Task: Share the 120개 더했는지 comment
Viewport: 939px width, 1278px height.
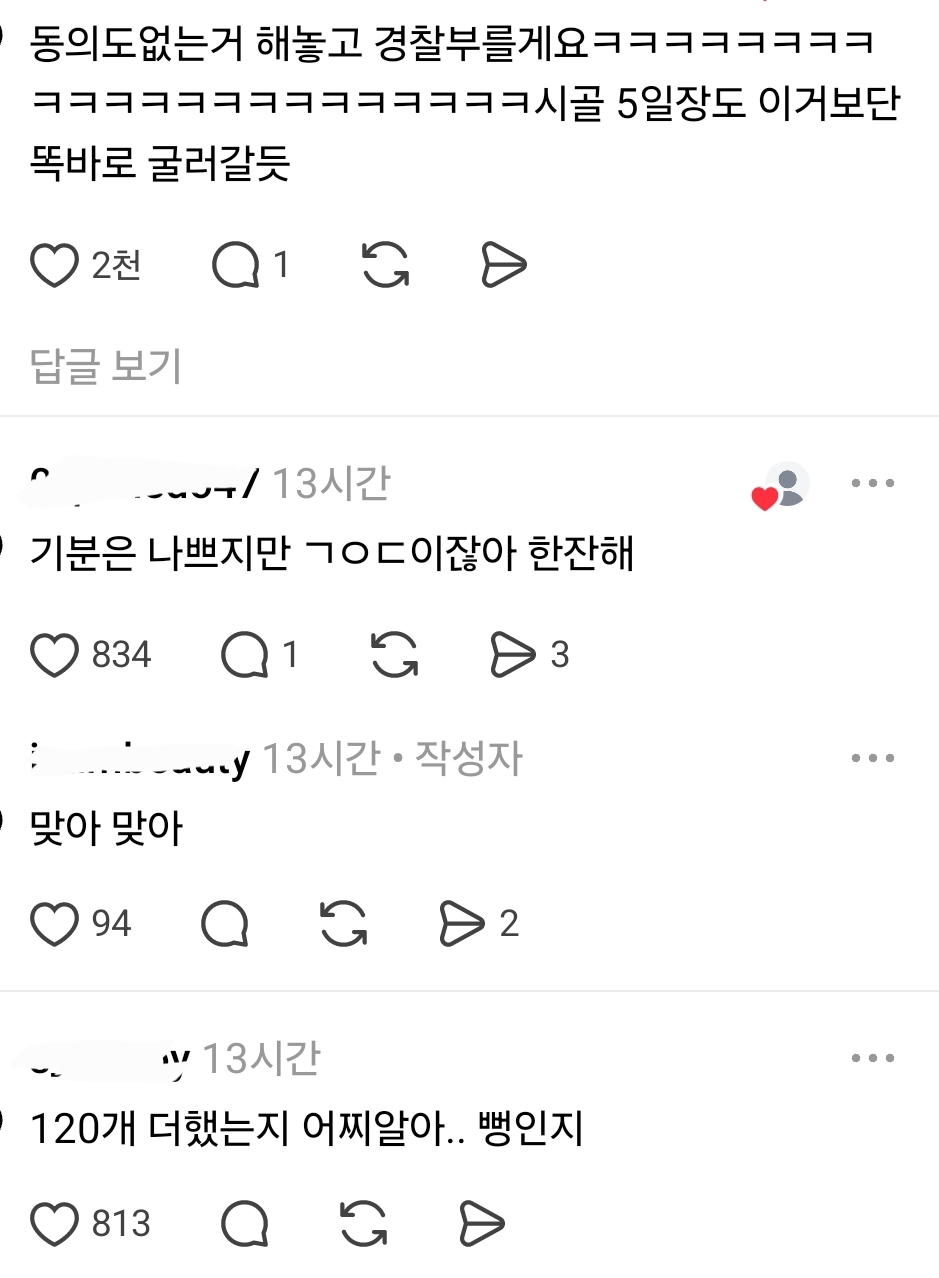Action: click(482, 1223)
